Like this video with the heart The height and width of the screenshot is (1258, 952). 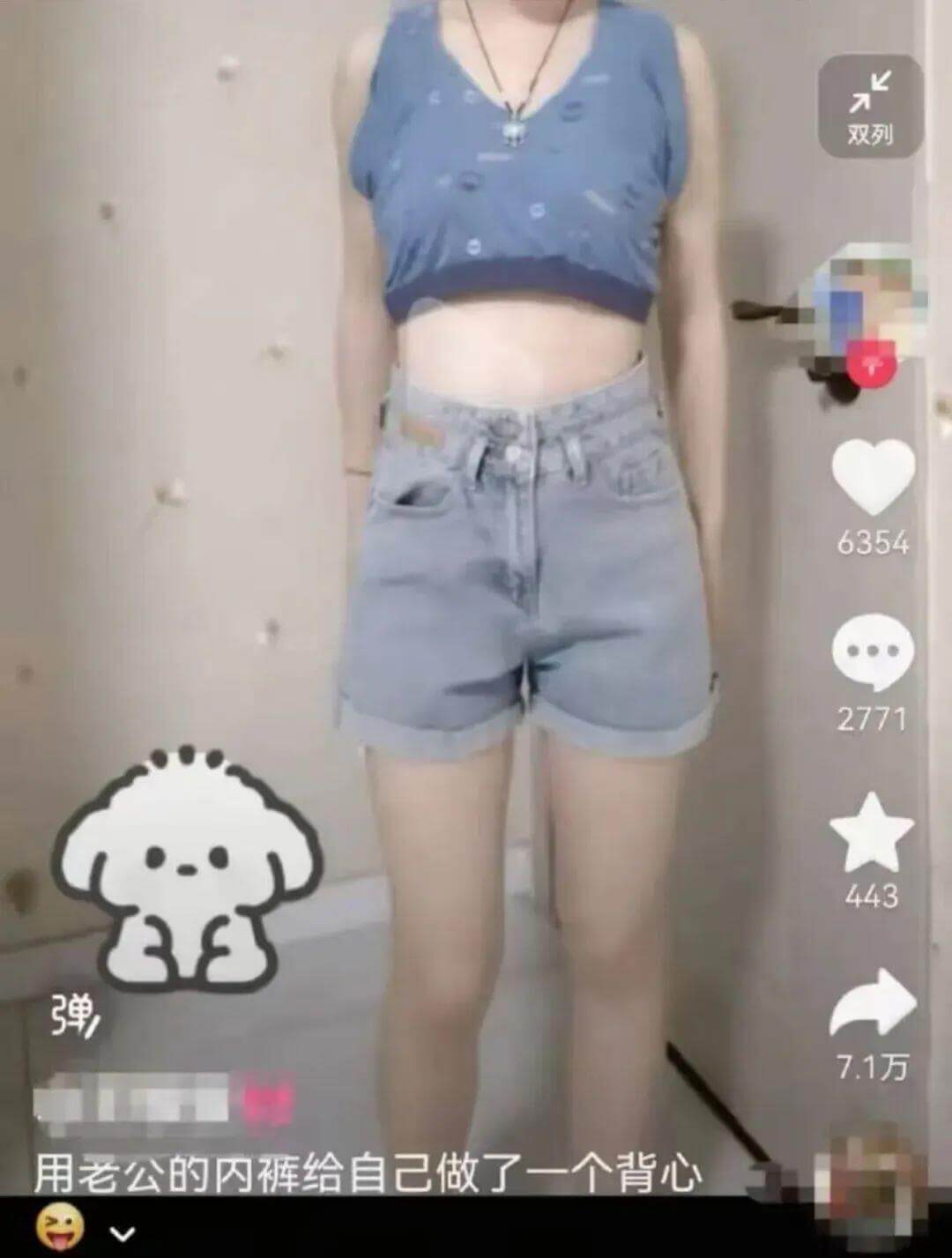873,477
